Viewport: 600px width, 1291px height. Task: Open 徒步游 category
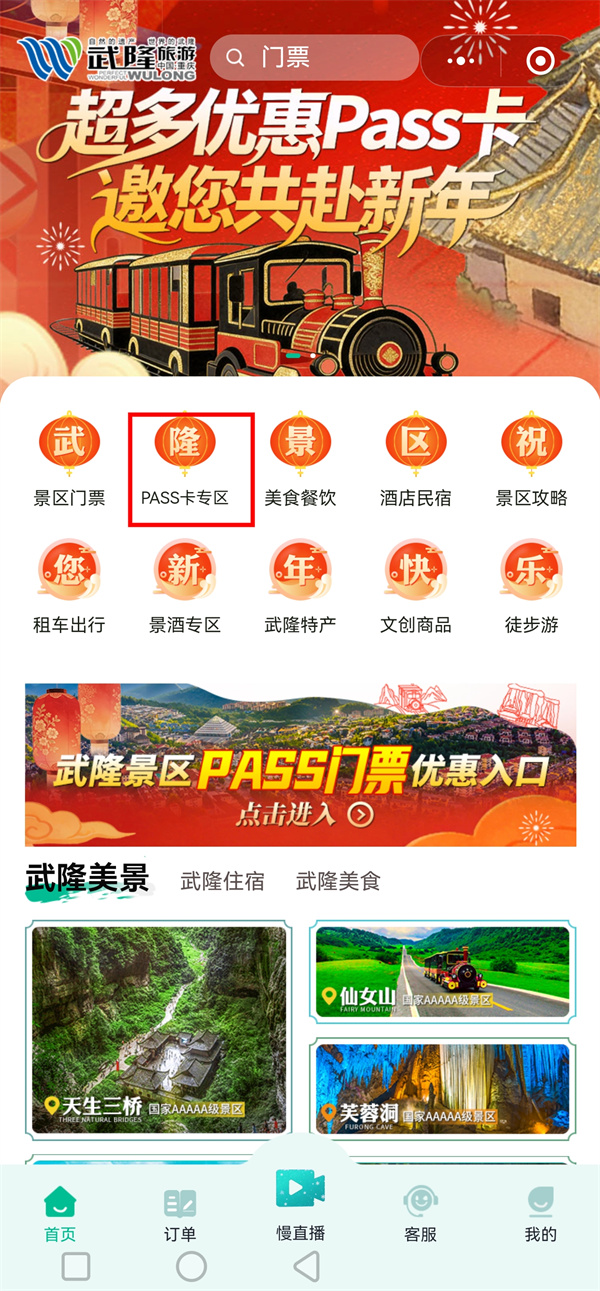tap(531, 588)
